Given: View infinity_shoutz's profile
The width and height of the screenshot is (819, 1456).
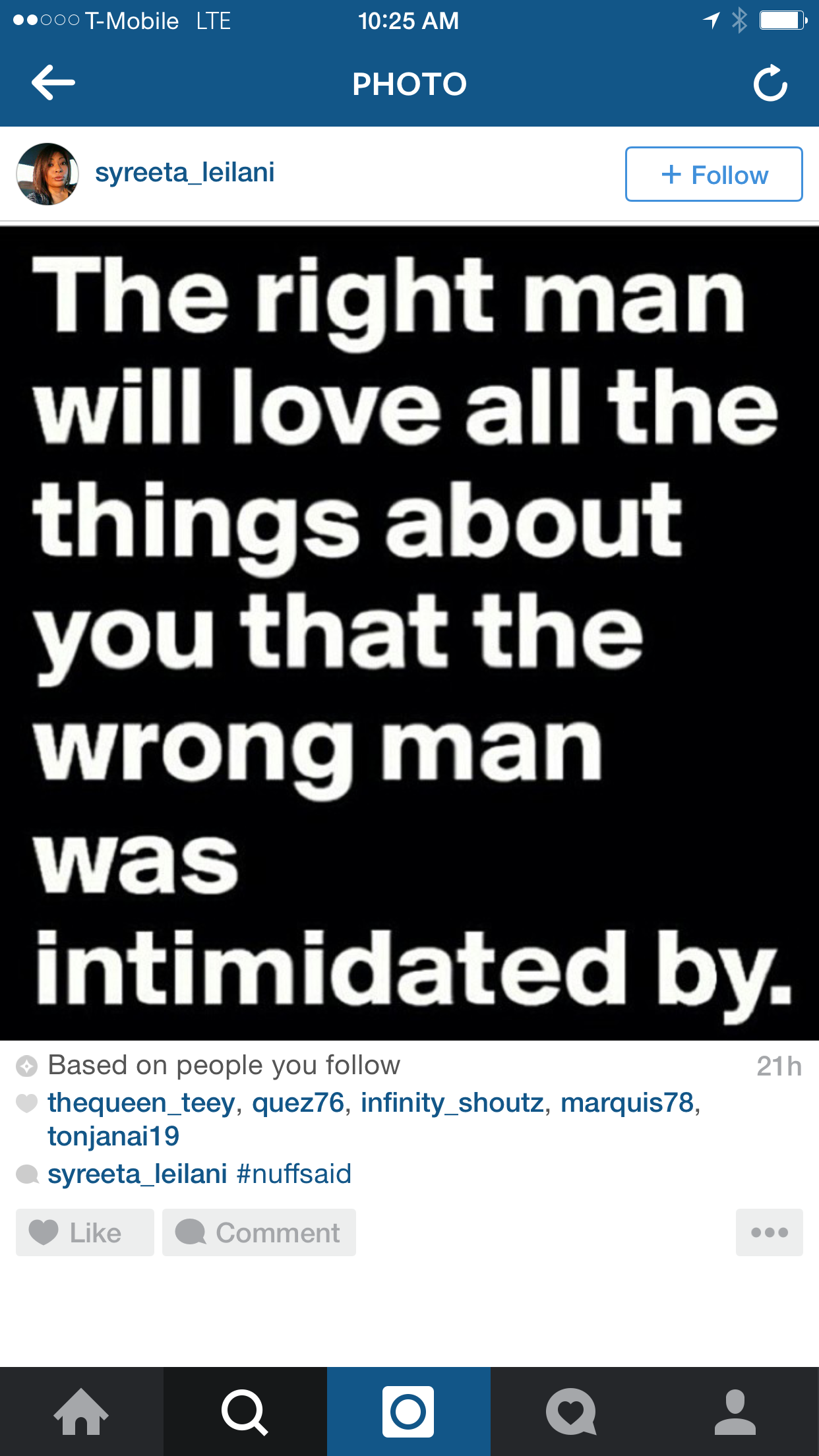Looking at the screenshot, I should click(x=452, y=1103).
